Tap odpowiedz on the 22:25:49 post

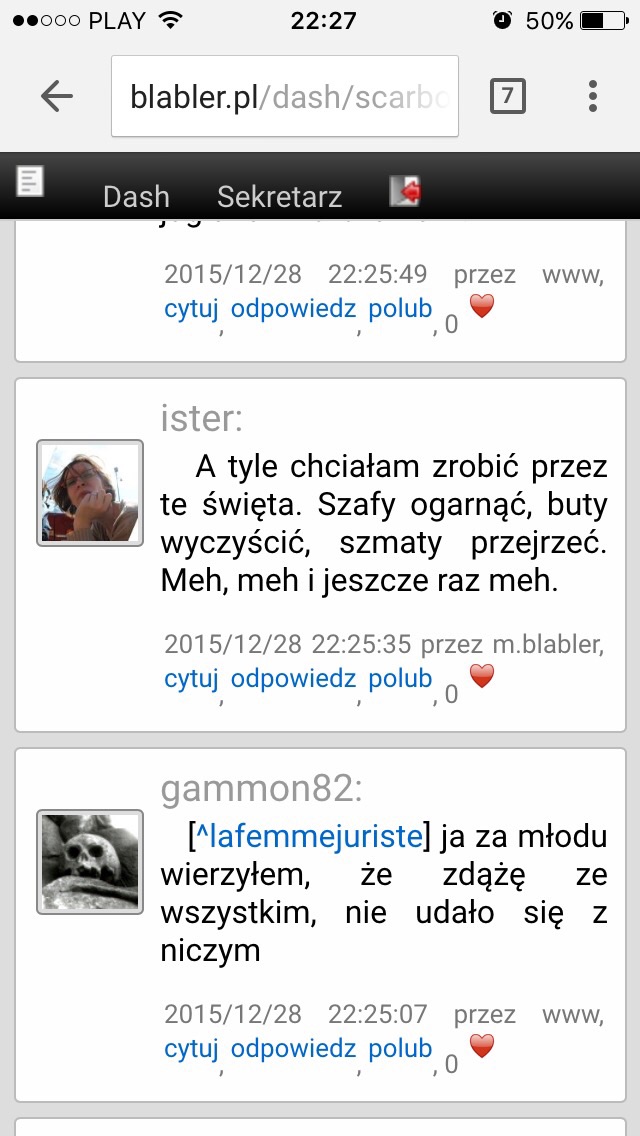point(294,309)
